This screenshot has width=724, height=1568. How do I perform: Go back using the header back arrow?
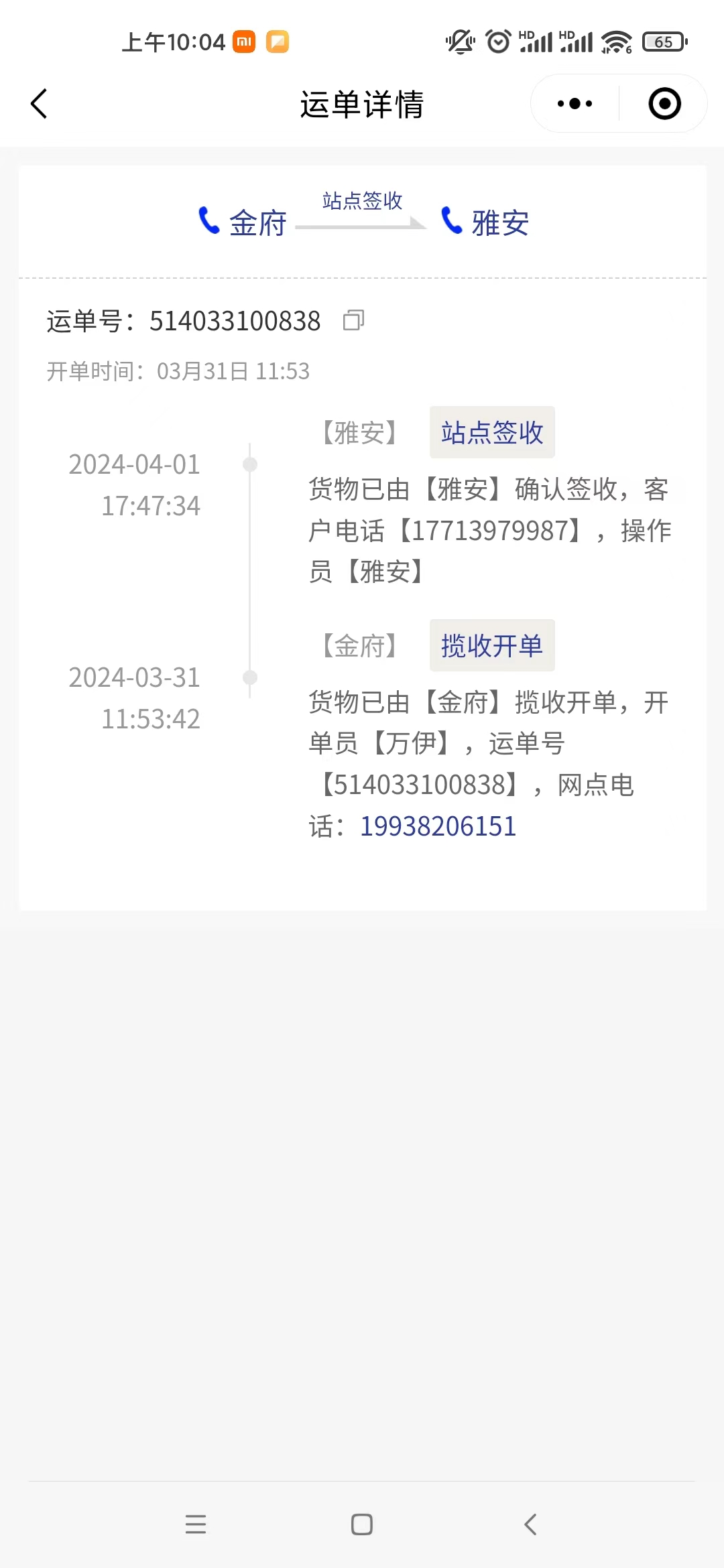pos(39,104)
